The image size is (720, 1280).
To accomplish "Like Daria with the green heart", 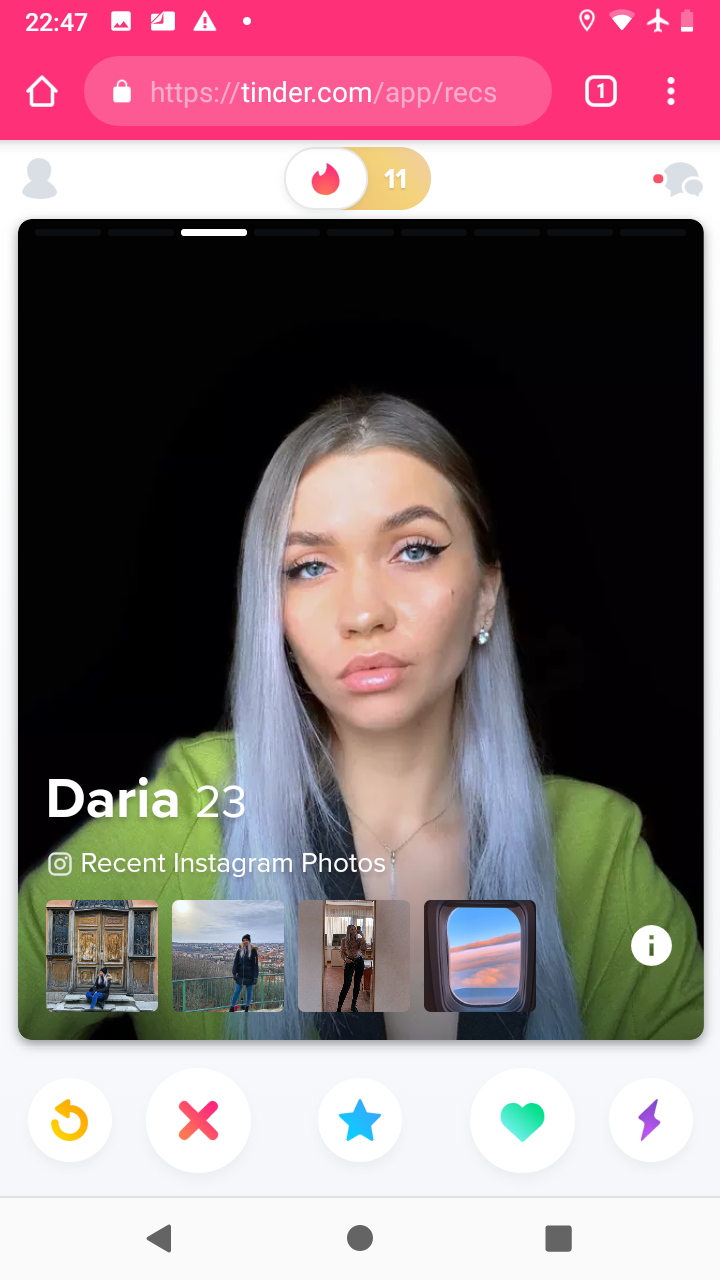I will pyautogui.click(x=522, y=1120).
